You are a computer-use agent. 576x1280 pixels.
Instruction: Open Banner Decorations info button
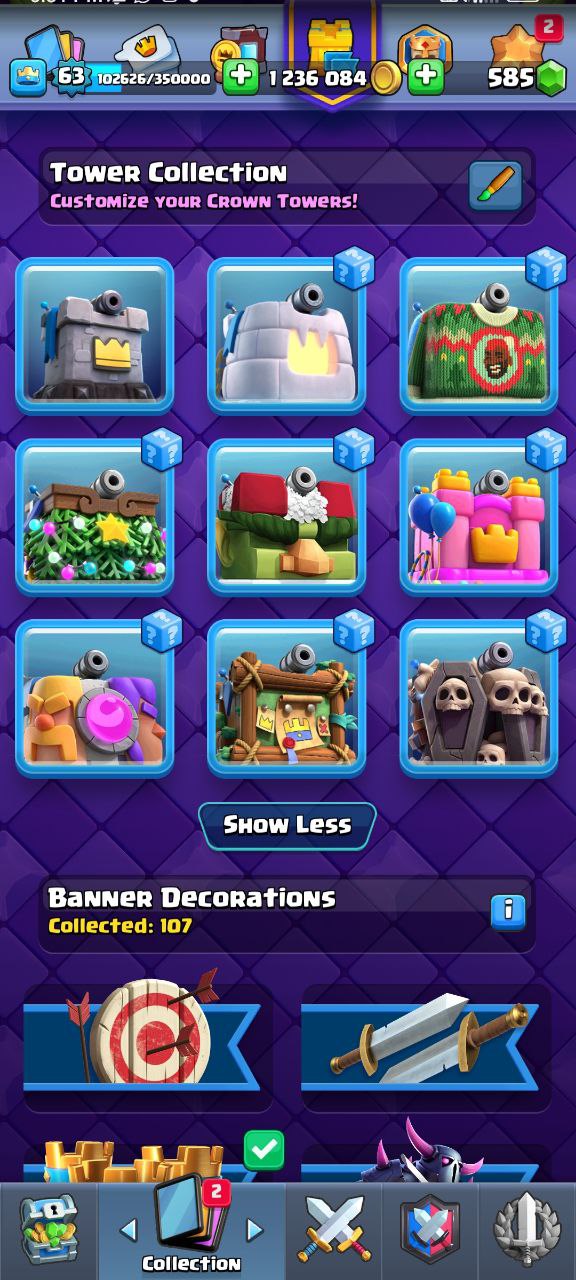508,910
